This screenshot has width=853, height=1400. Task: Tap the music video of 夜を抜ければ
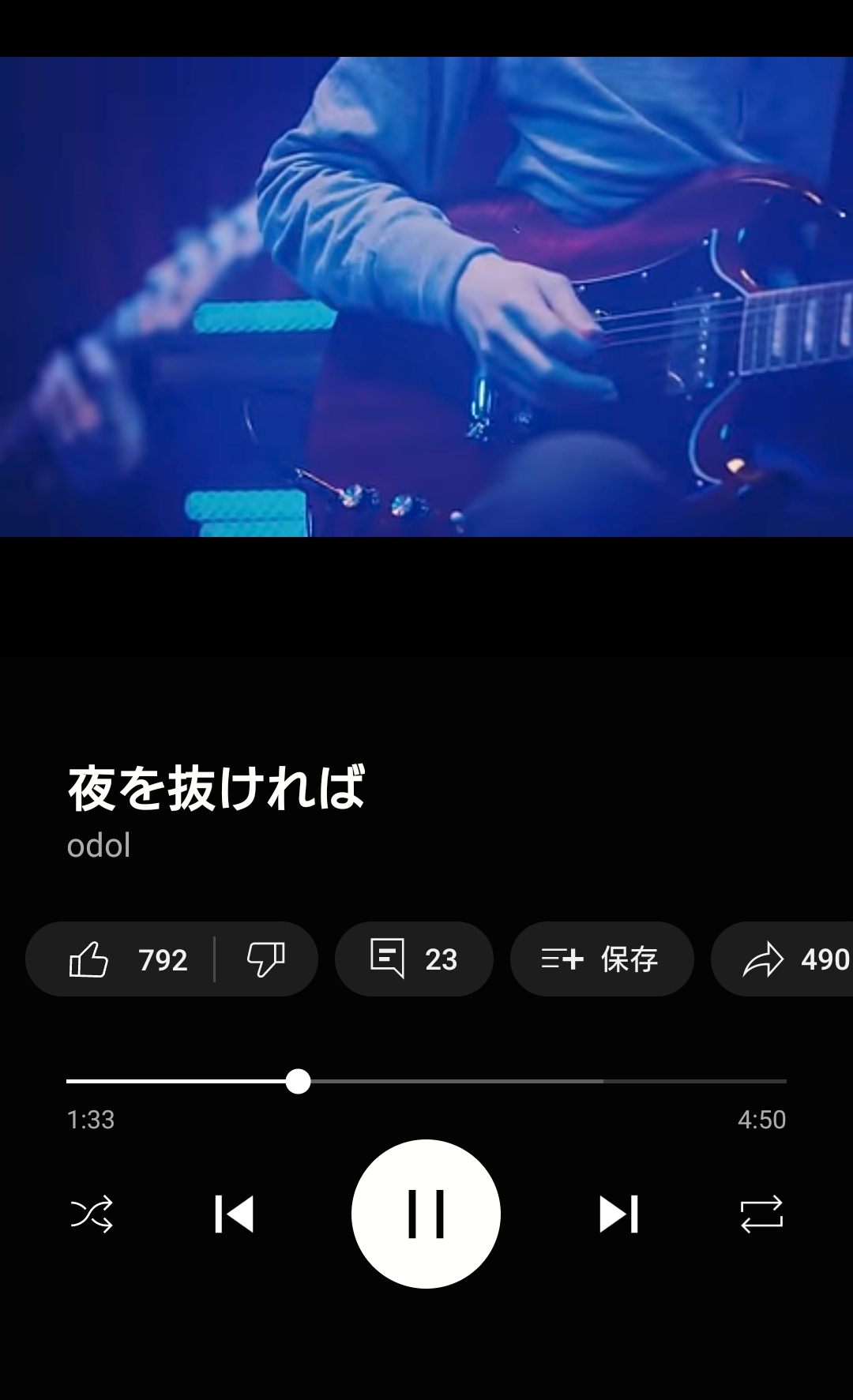[x=426, y=297]
